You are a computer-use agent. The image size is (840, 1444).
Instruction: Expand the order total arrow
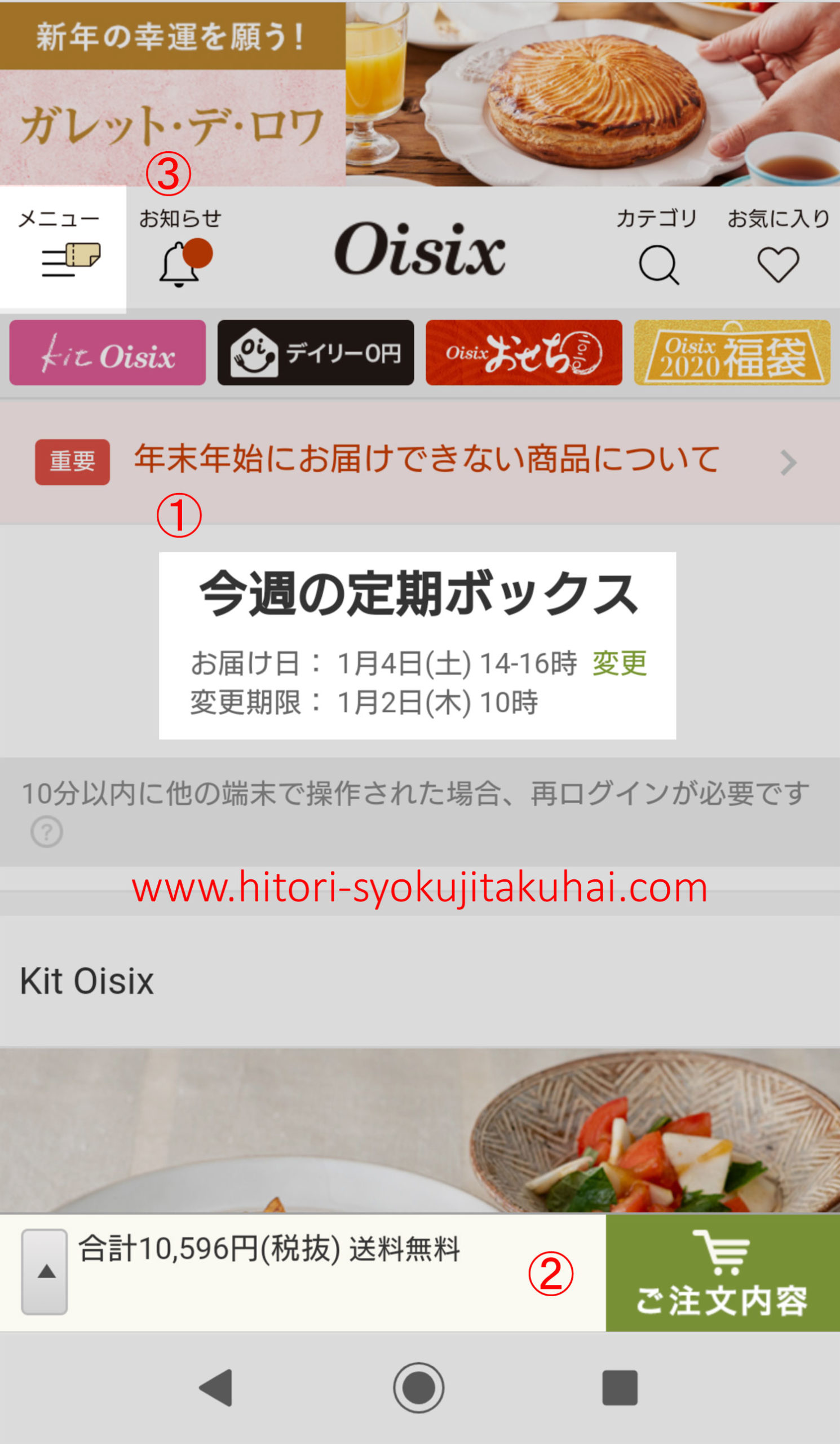45,1272
